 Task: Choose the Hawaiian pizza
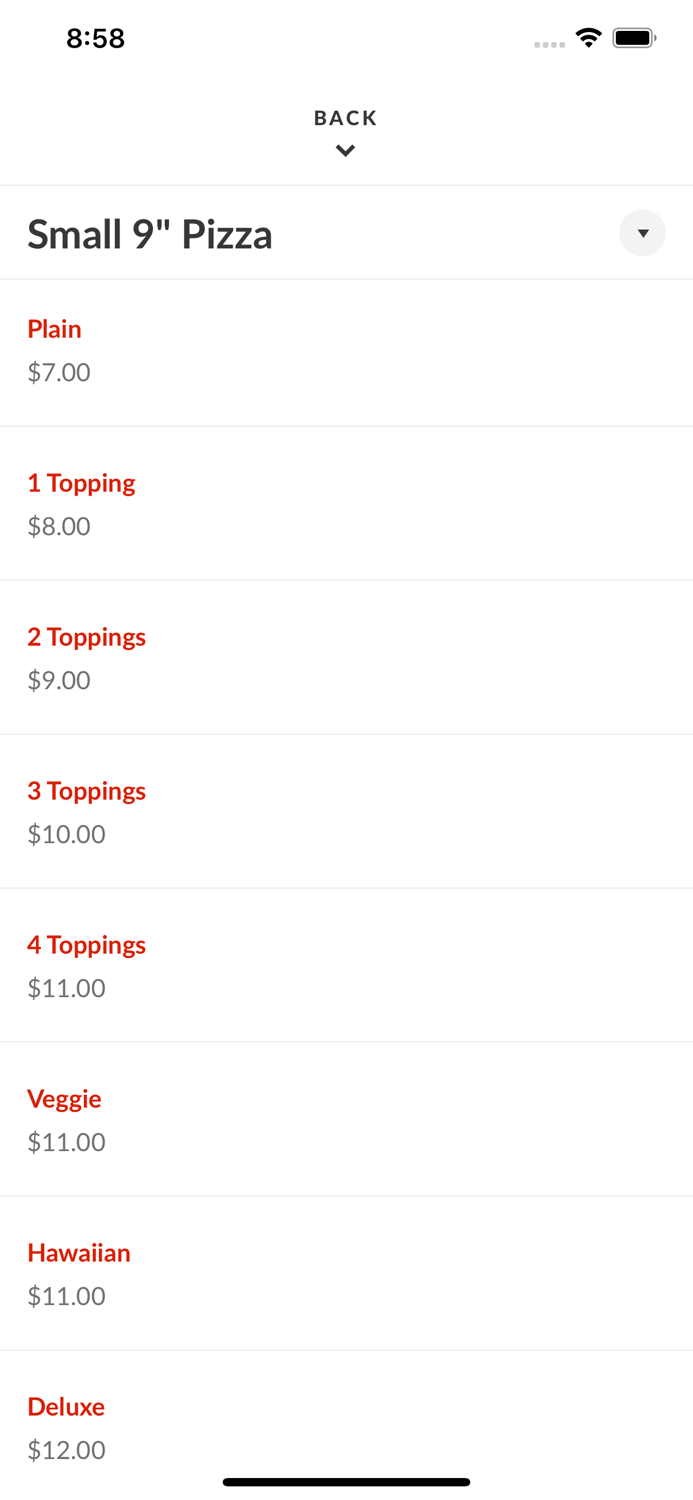346,1274
